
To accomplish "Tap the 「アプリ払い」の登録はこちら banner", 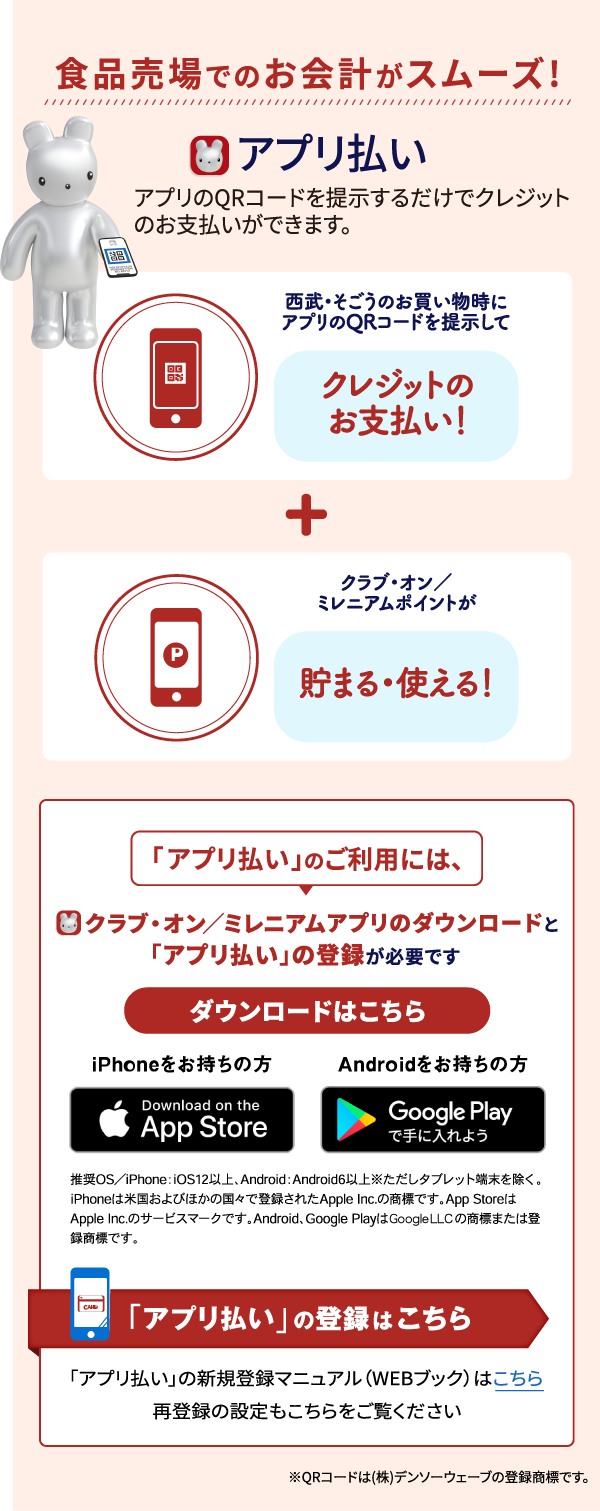I will [x=300, y=1318].
